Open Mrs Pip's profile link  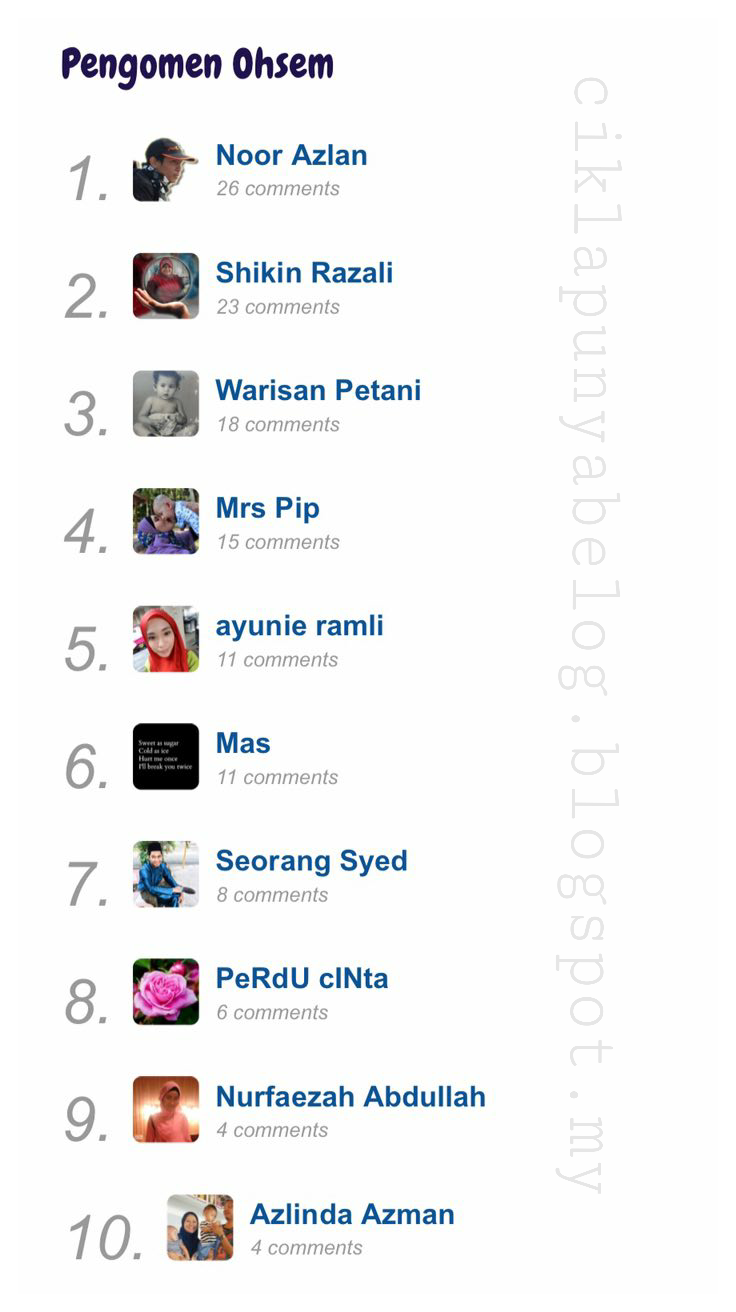click(x=268, y=509)
